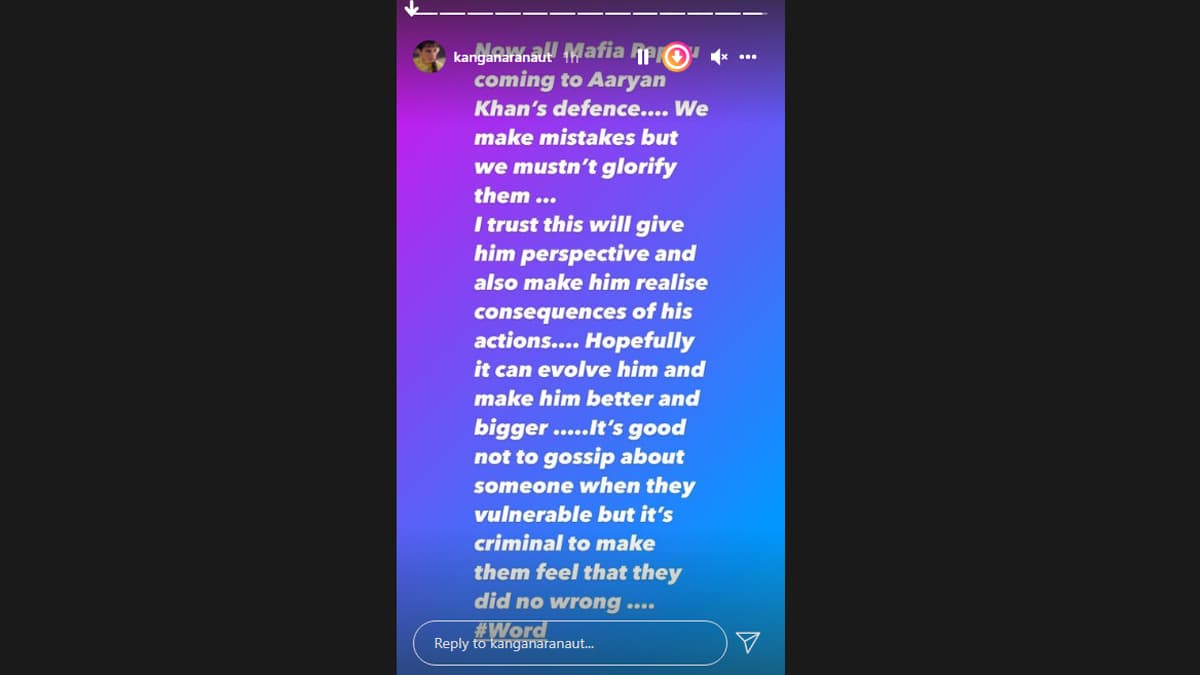
Task: Open the kanganaranaut username link
Action: pyautogui.click(x=502, y=58)
